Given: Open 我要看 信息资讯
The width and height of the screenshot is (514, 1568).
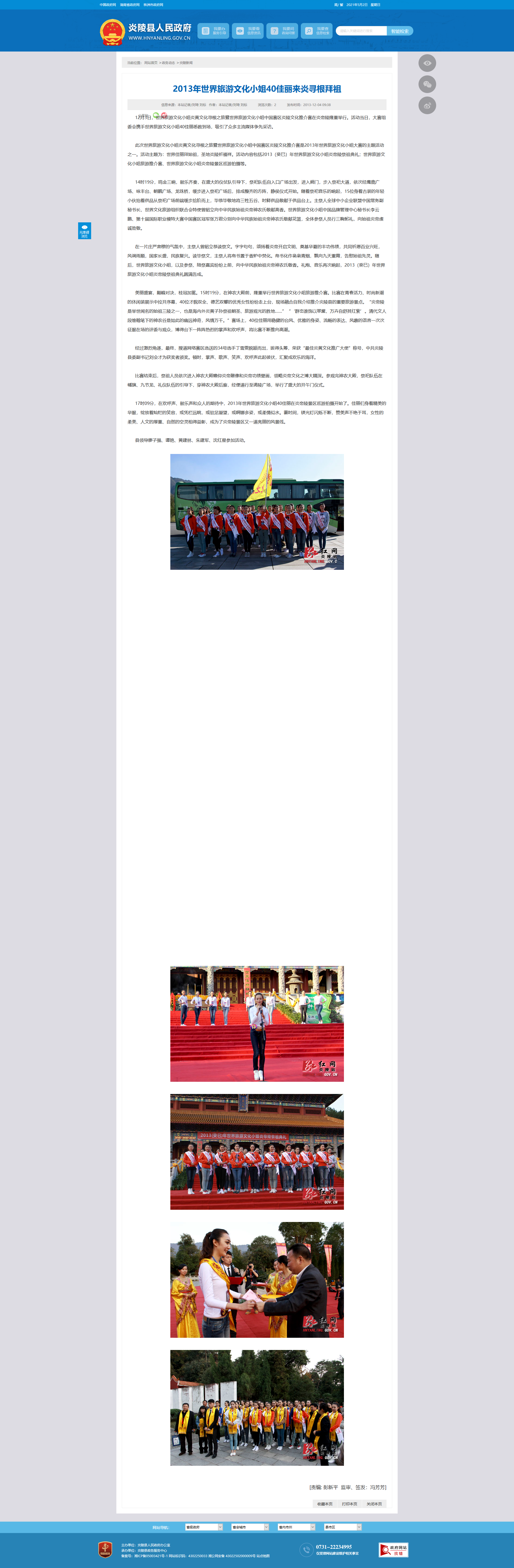Looking at the screenshot, I should coord(248,31).
